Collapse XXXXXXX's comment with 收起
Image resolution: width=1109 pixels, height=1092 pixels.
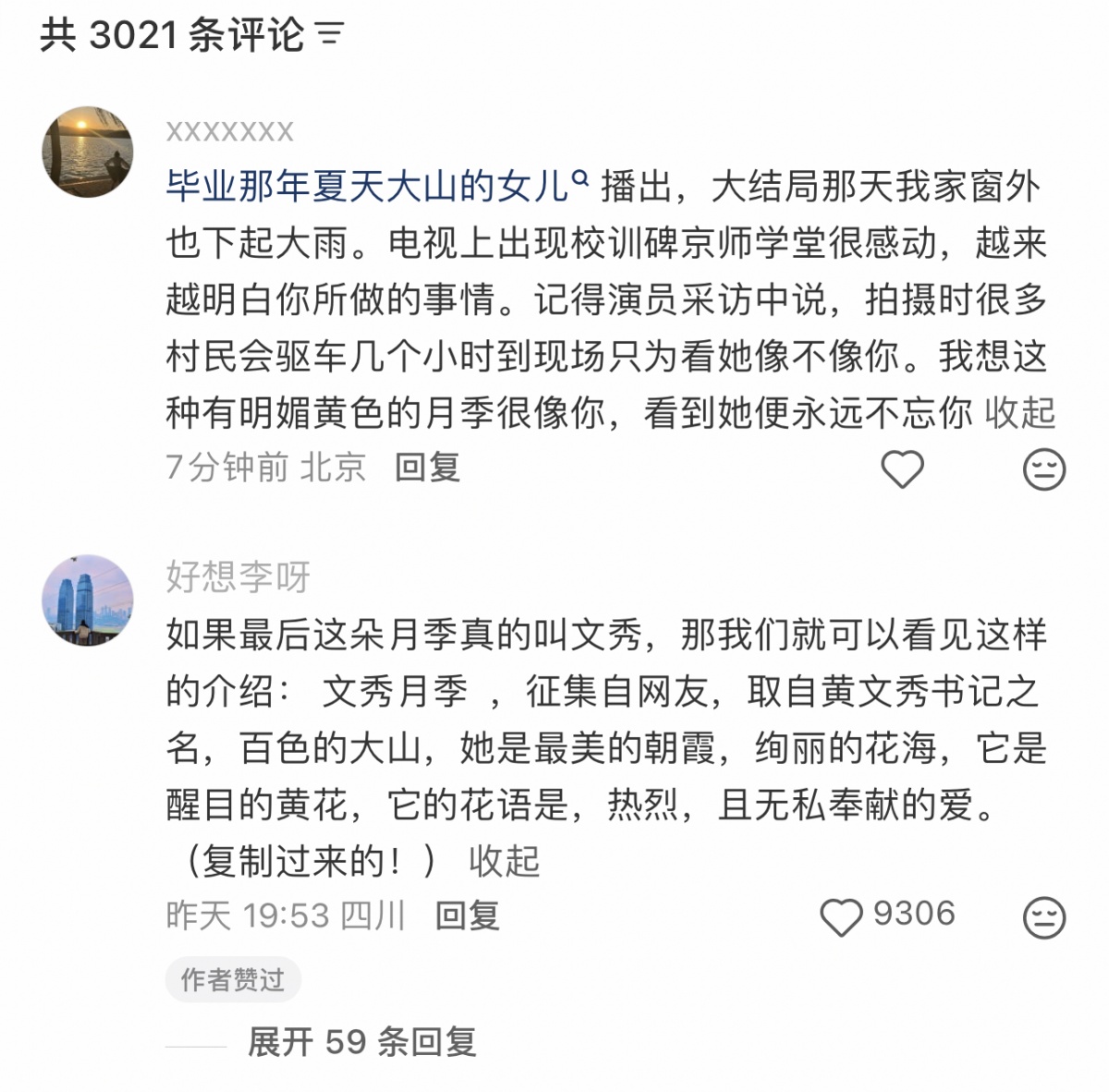pos(1019,412)
